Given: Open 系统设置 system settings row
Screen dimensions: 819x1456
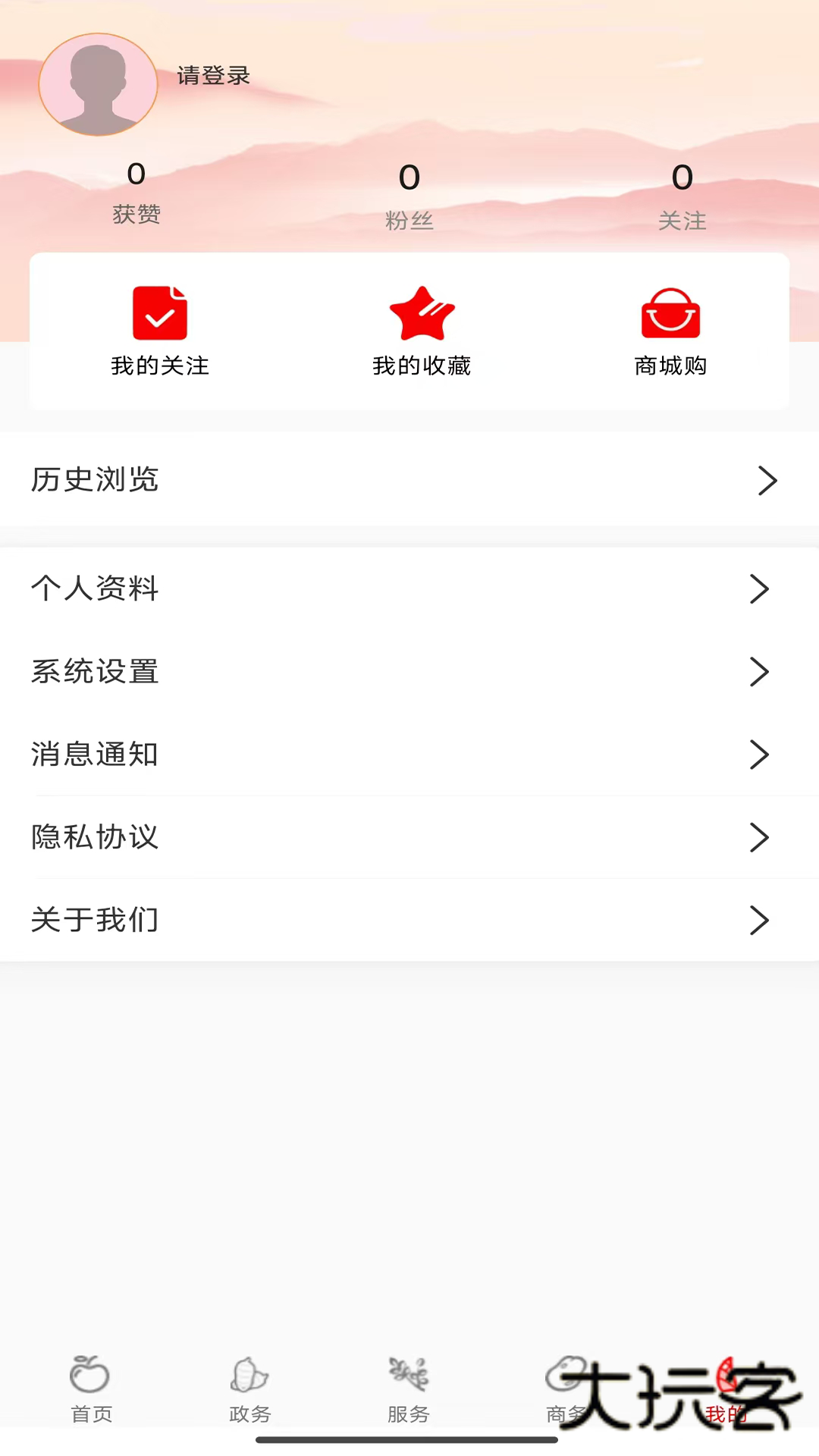Looking at the screenshot, I should pyautogui.click(x=409, y=672).
